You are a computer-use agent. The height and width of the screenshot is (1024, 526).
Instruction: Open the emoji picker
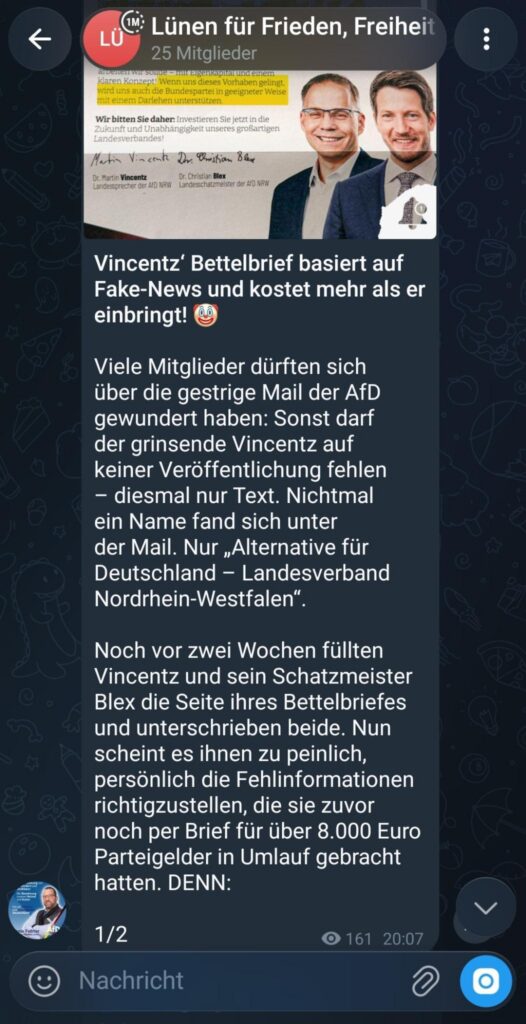44,980
